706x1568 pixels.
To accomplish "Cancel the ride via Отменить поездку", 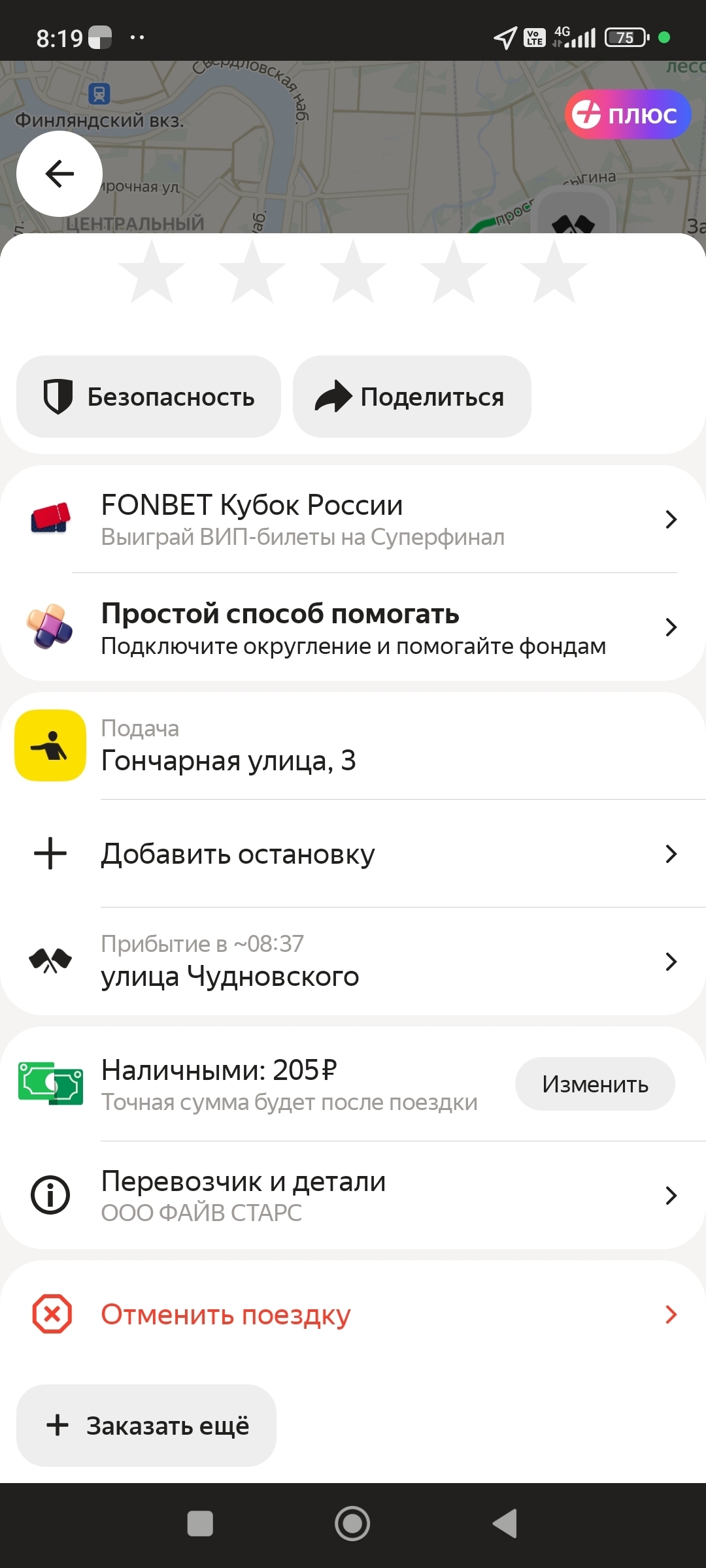I will pos(353,1315).
